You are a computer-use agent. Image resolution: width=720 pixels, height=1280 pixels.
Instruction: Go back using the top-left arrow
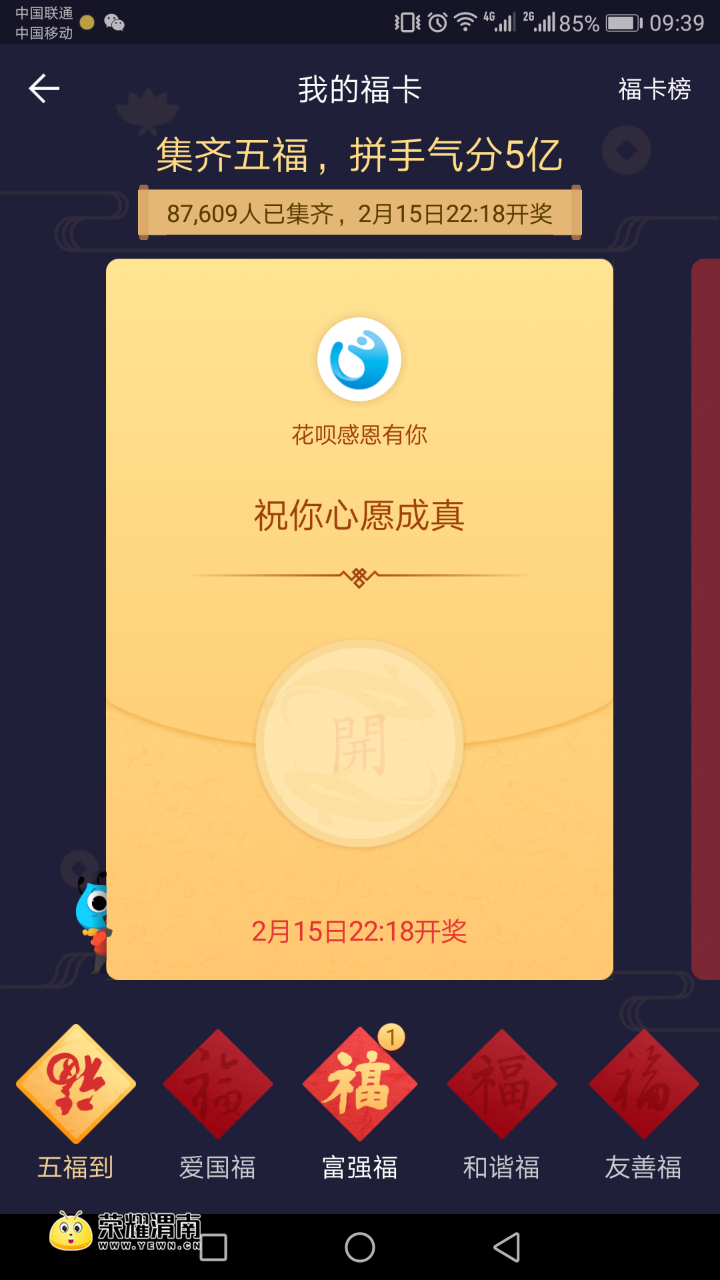click(44, 89)
